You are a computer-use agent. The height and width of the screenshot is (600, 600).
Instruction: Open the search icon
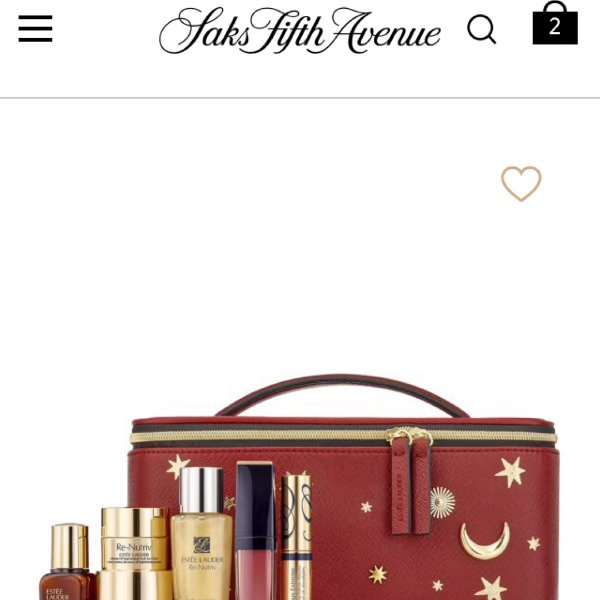(x=482, y=30)
